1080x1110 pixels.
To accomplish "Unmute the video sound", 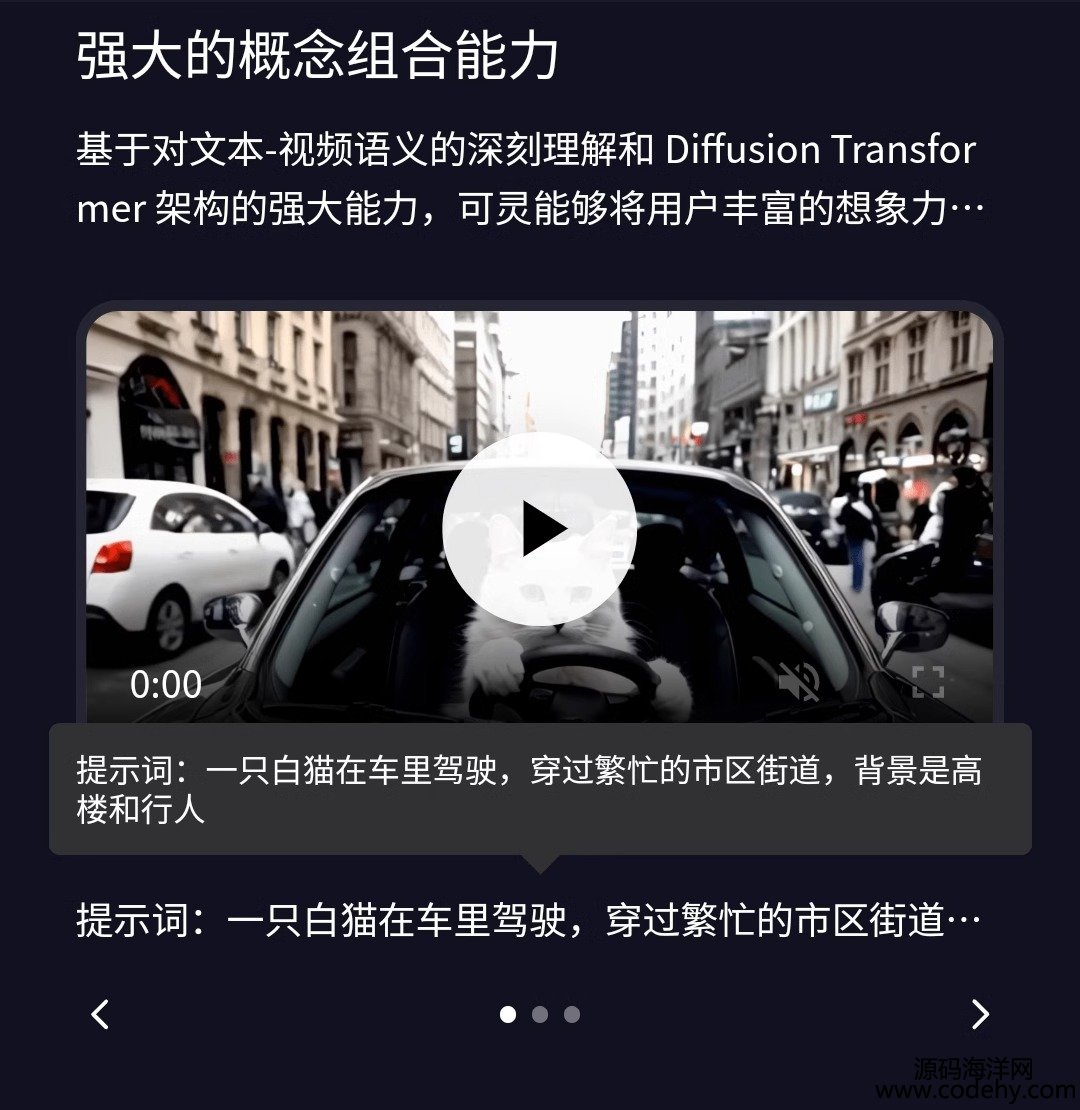I will [798, 682].
